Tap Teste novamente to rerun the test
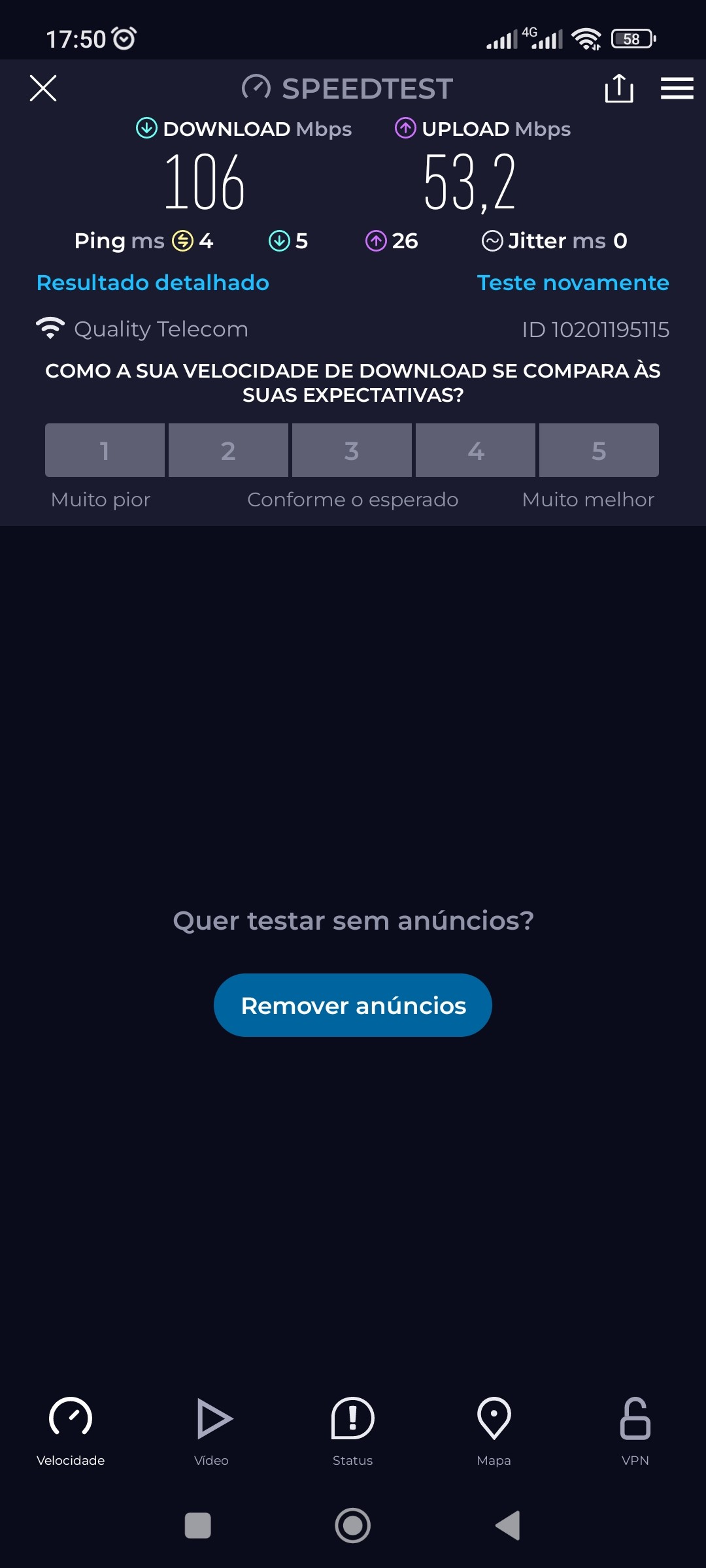This screenshot has height=1568, width=706. (x=573, y=282)
